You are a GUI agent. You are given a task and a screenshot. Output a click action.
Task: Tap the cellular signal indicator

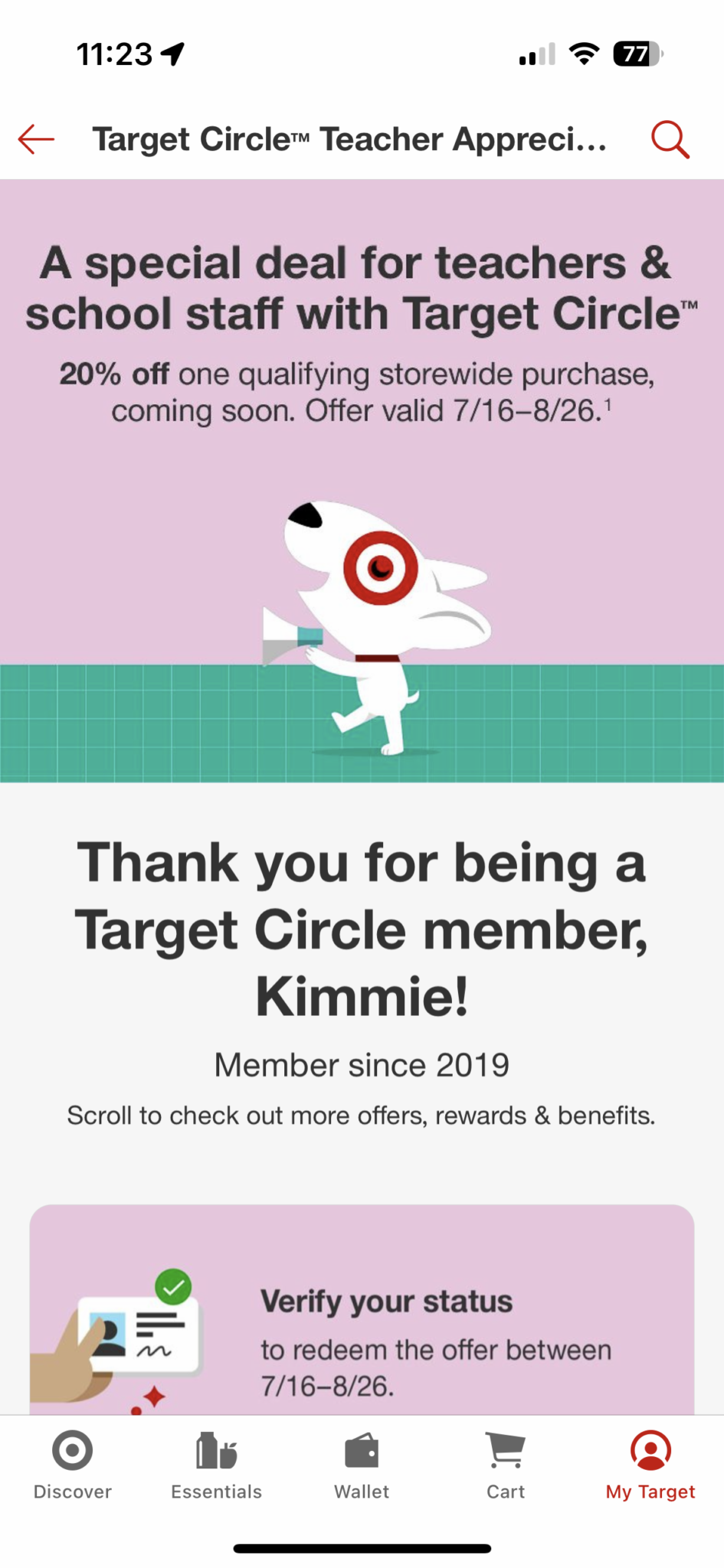point(536,54)
